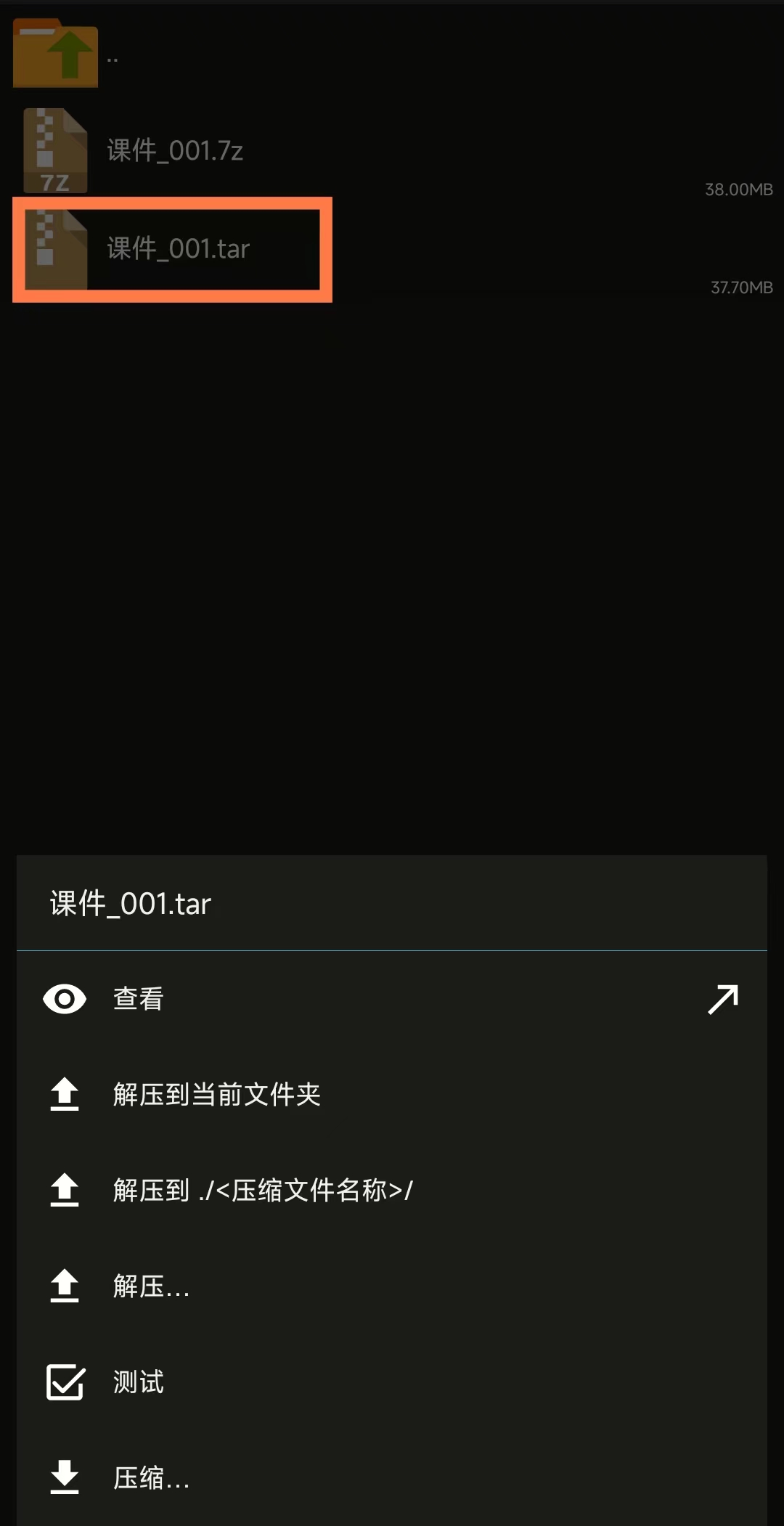Click the extract icon next to 解压到 ./<压缩文件名称>/

[x=65, y=1191]
